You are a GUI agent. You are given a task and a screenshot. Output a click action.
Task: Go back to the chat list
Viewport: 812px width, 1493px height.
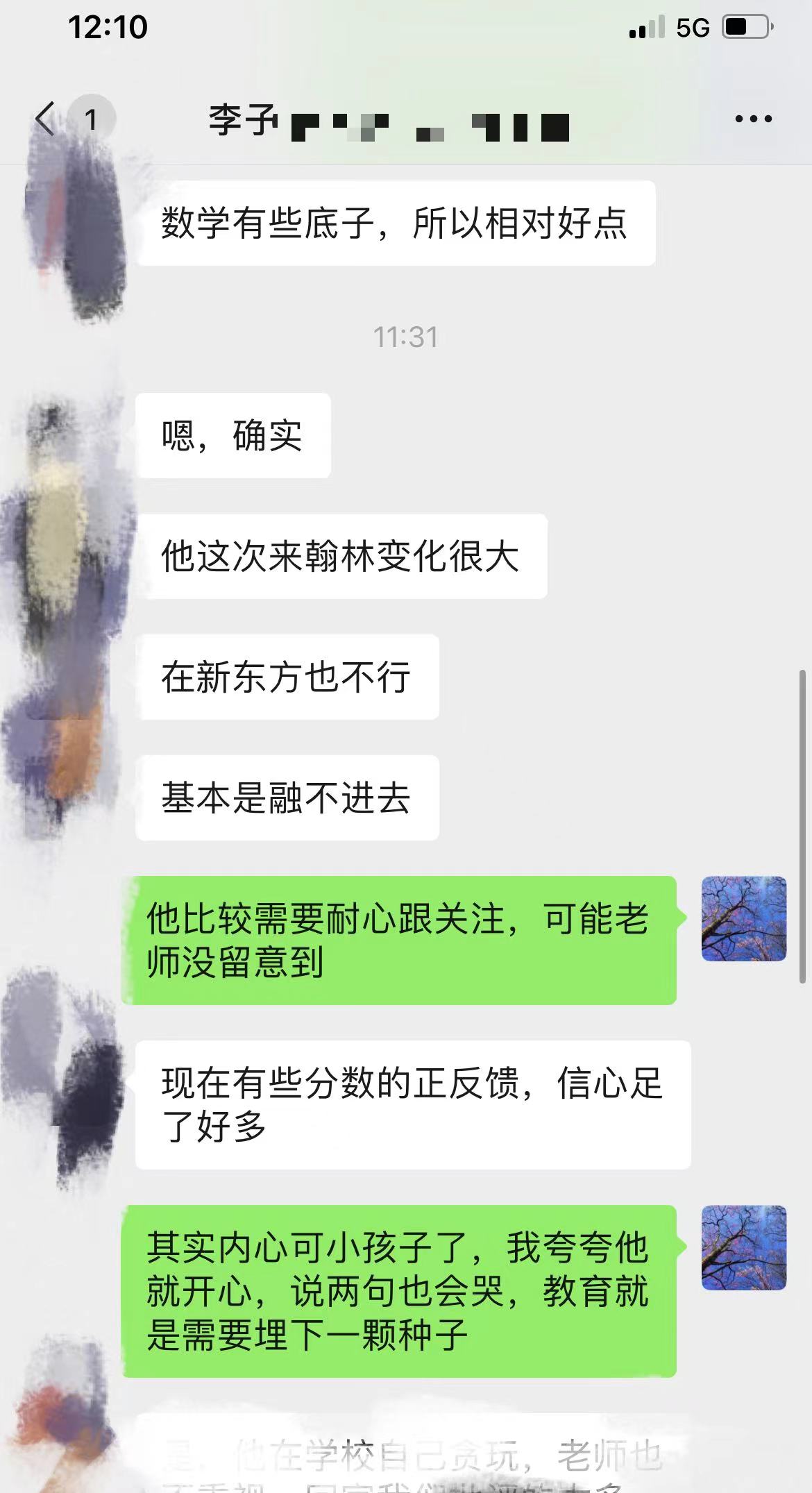pyautogui.click(x=46, y=119)
